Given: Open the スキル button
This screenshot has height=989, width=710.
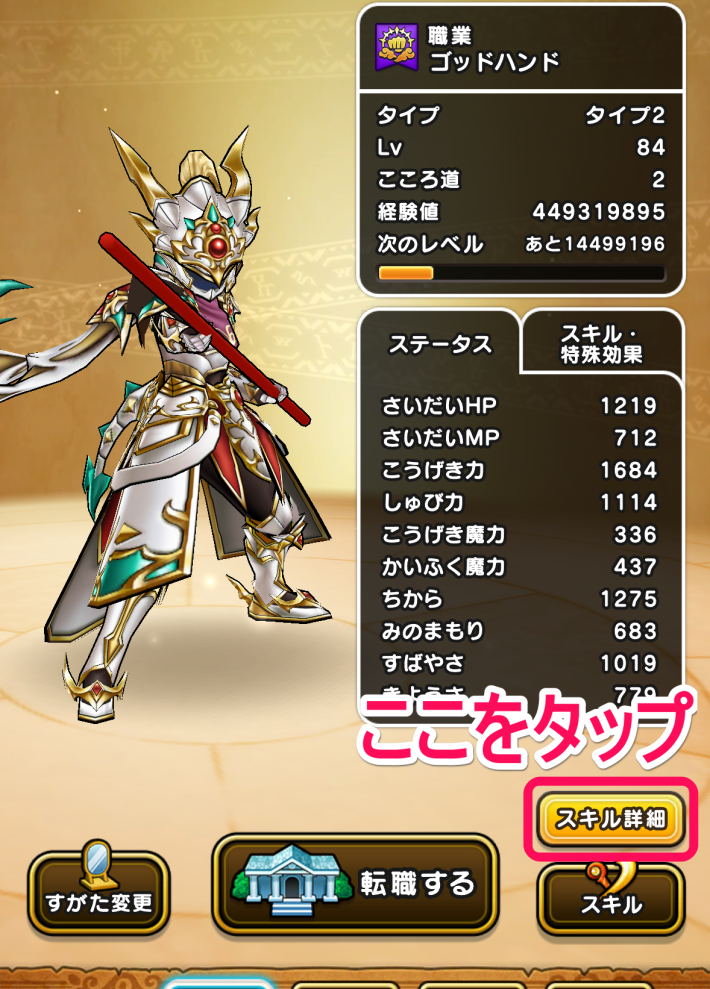Looking at the screenshot, I should [x=611, y=898].
